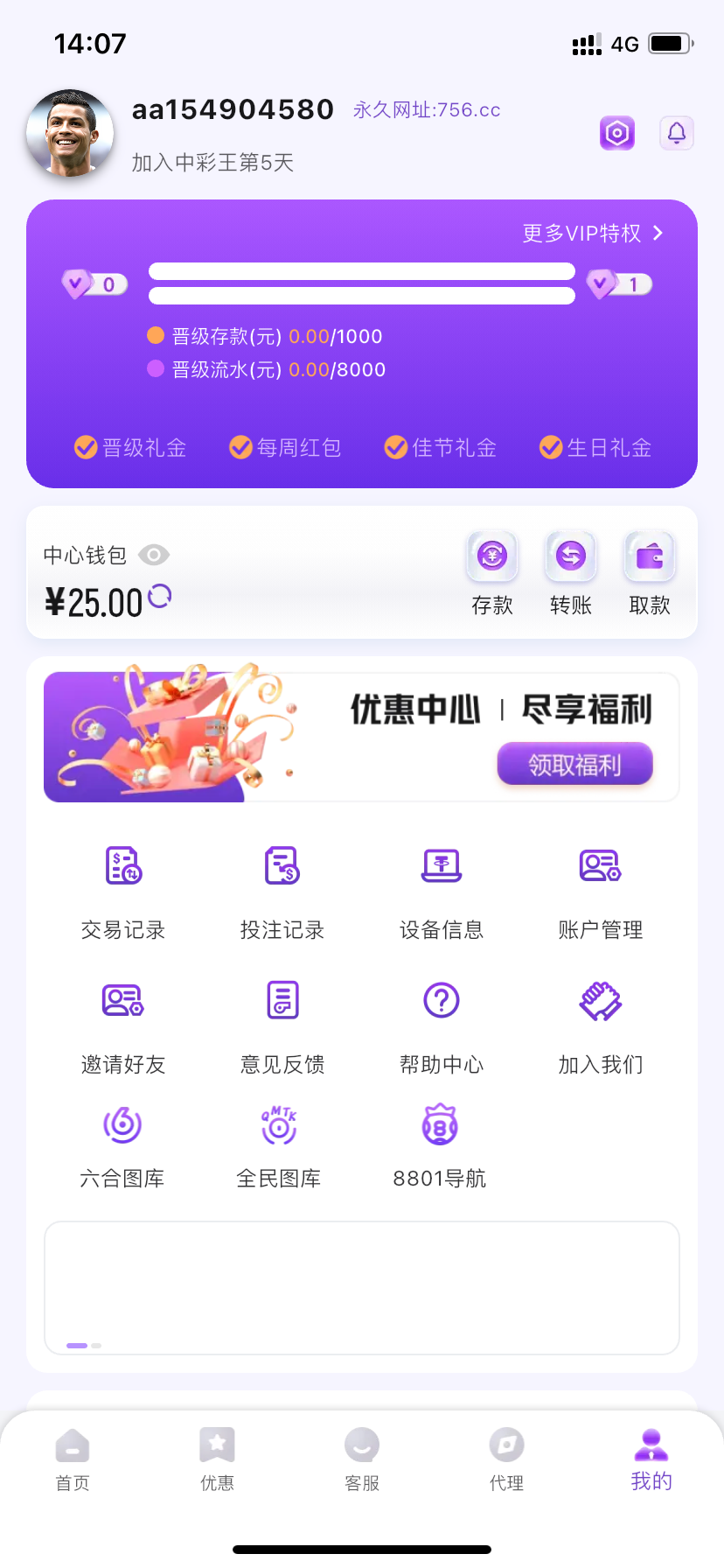Screen dimensions: 724x1568
Task: Switch to the 首页 tab
Action: click(x=73, y=1459)
